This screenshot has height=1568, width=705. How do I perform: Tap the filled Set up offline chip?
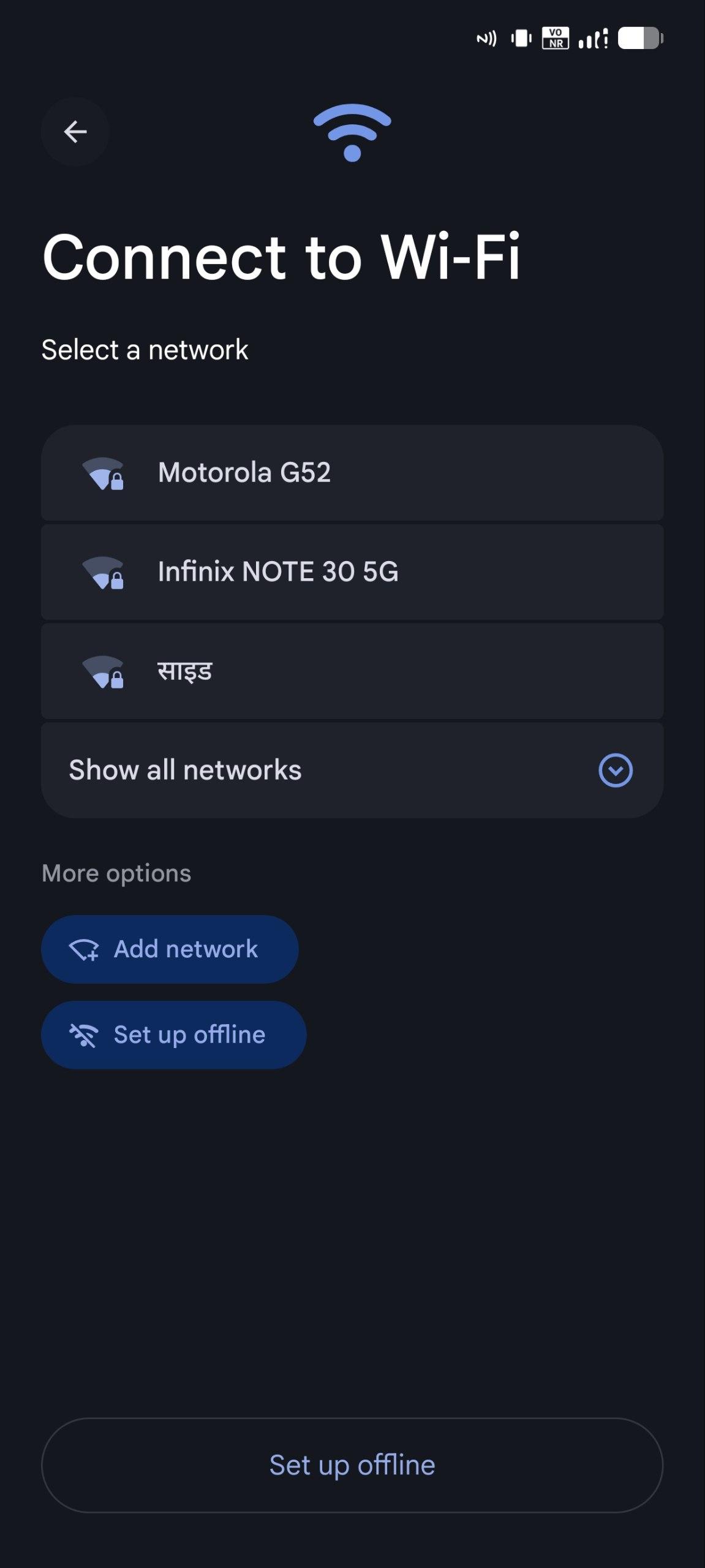173,1035
